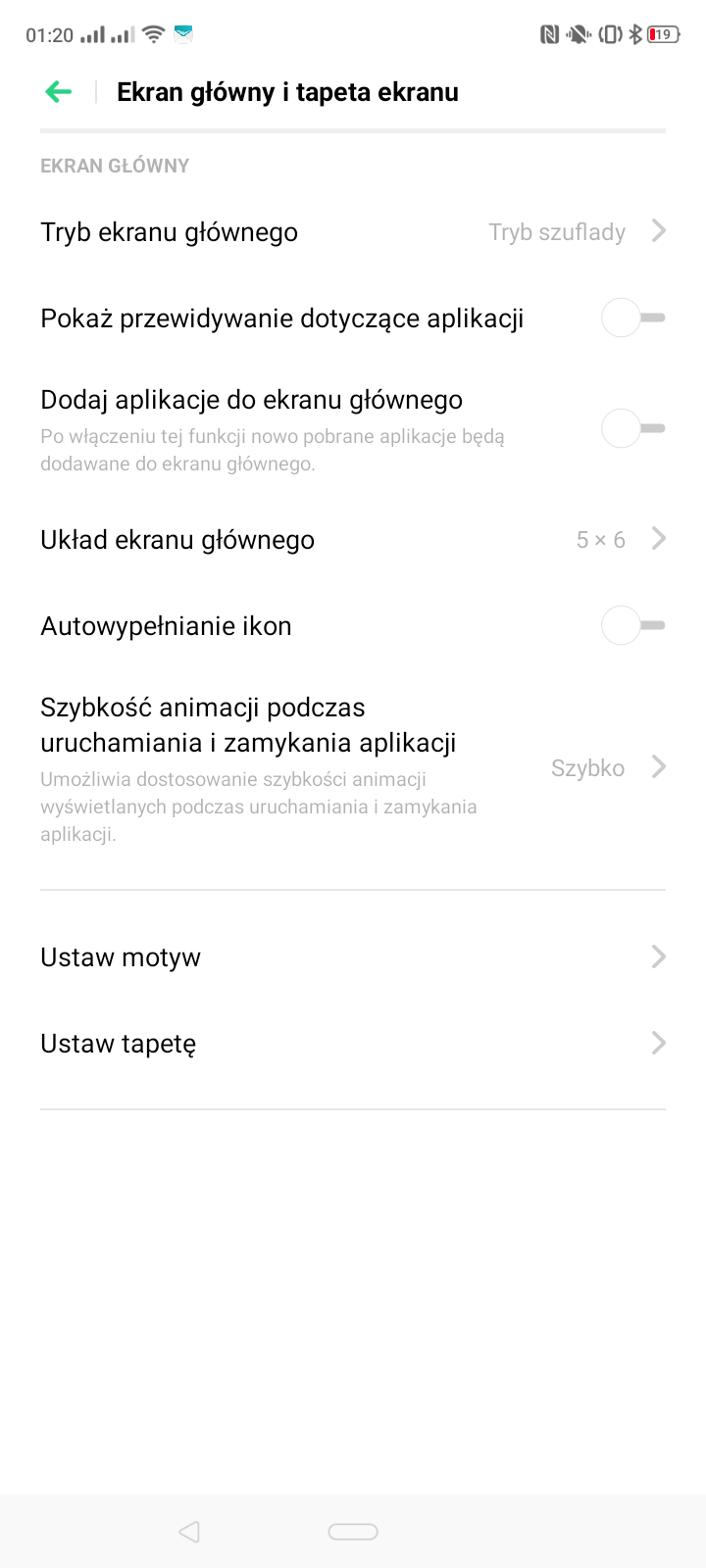Viewport: 706px width, 1568px height.
Task: Go back using the green arrow
Action: 59,92
